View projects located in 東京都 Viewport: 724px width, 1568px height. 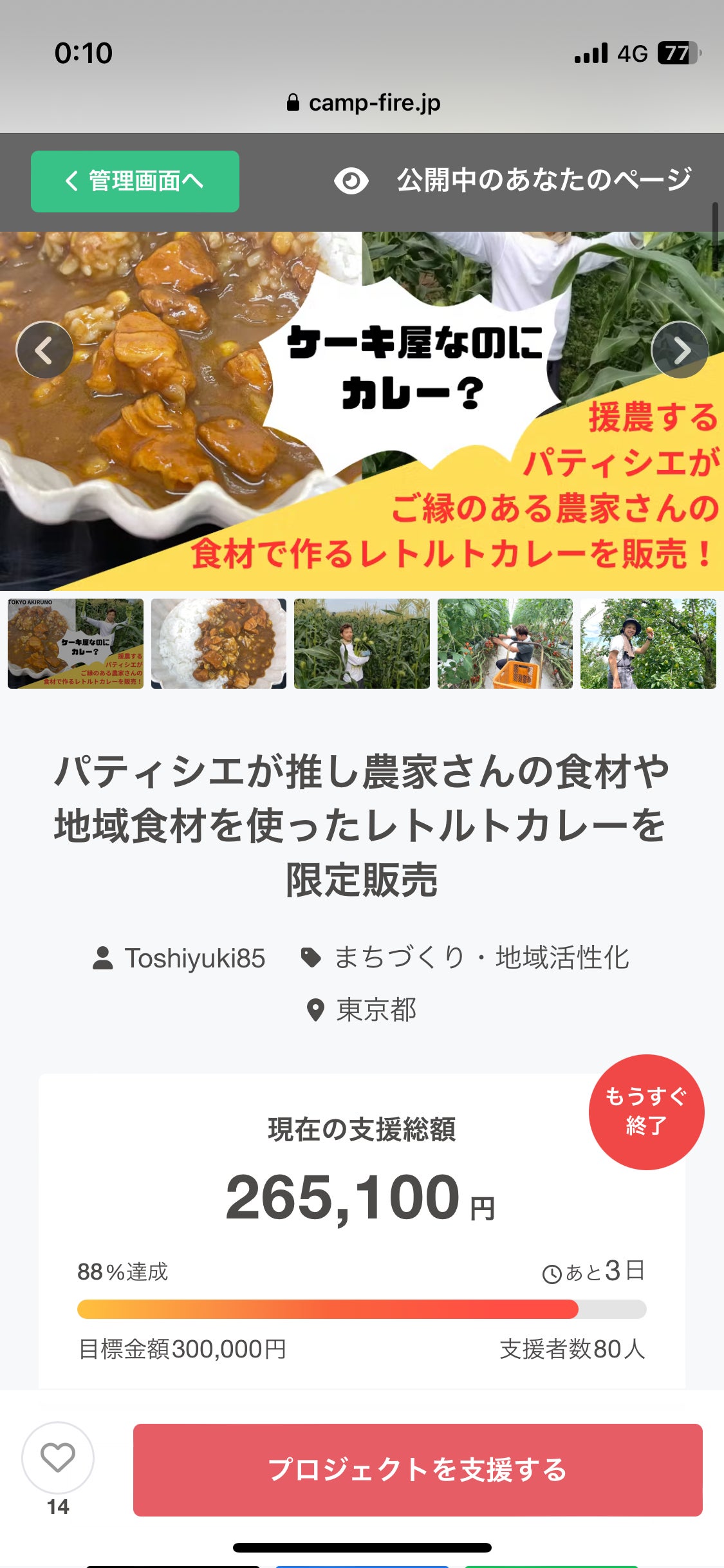click(x=375, y=1010)
